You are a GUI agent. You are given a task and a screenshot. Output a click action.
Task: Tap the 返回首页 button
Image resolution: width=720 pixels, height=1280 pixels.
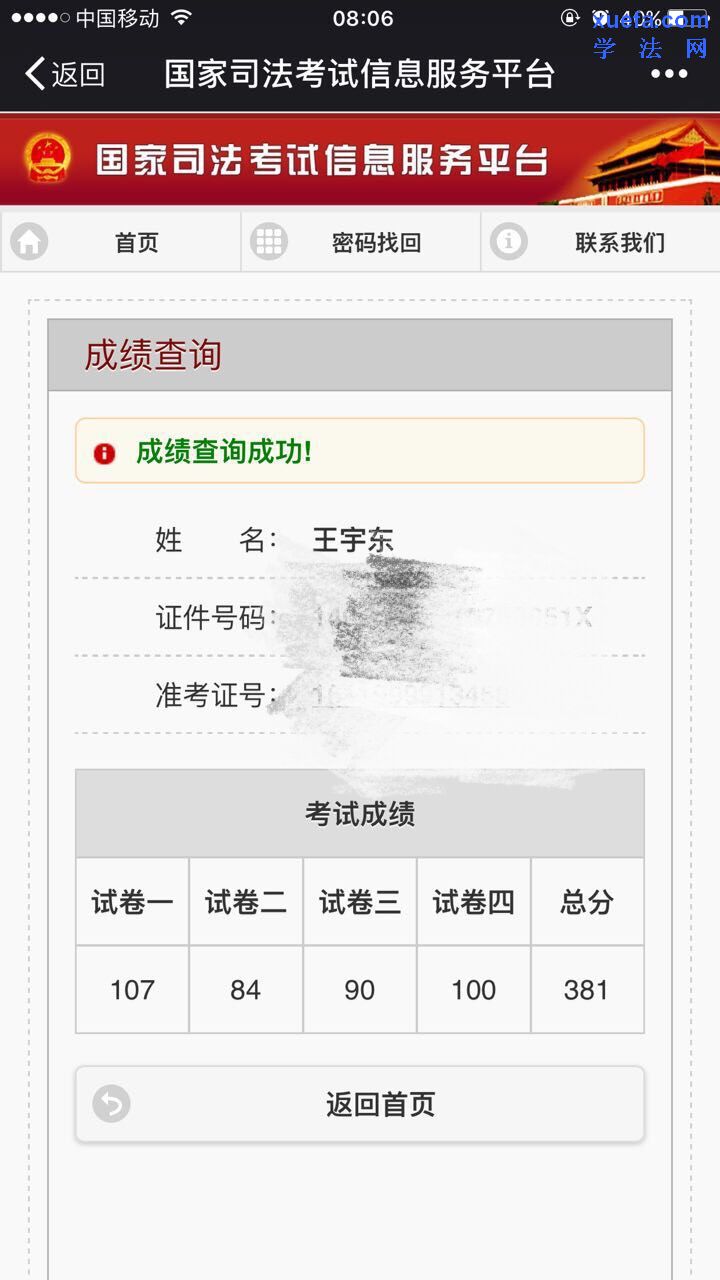[x=360, y=1104]
